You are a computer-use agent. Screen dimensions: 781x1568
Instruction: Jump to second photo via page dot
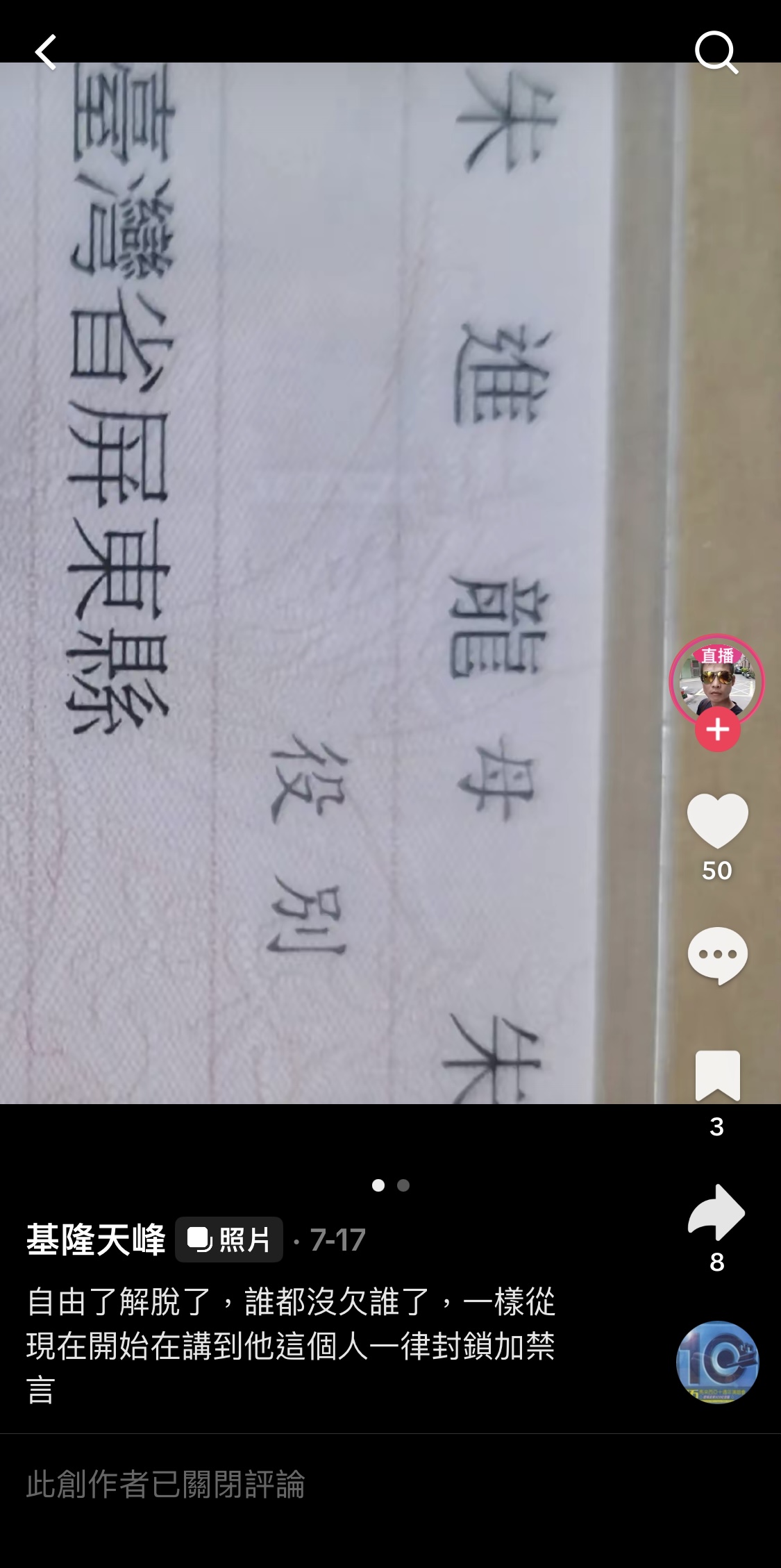click(403, 1185)
